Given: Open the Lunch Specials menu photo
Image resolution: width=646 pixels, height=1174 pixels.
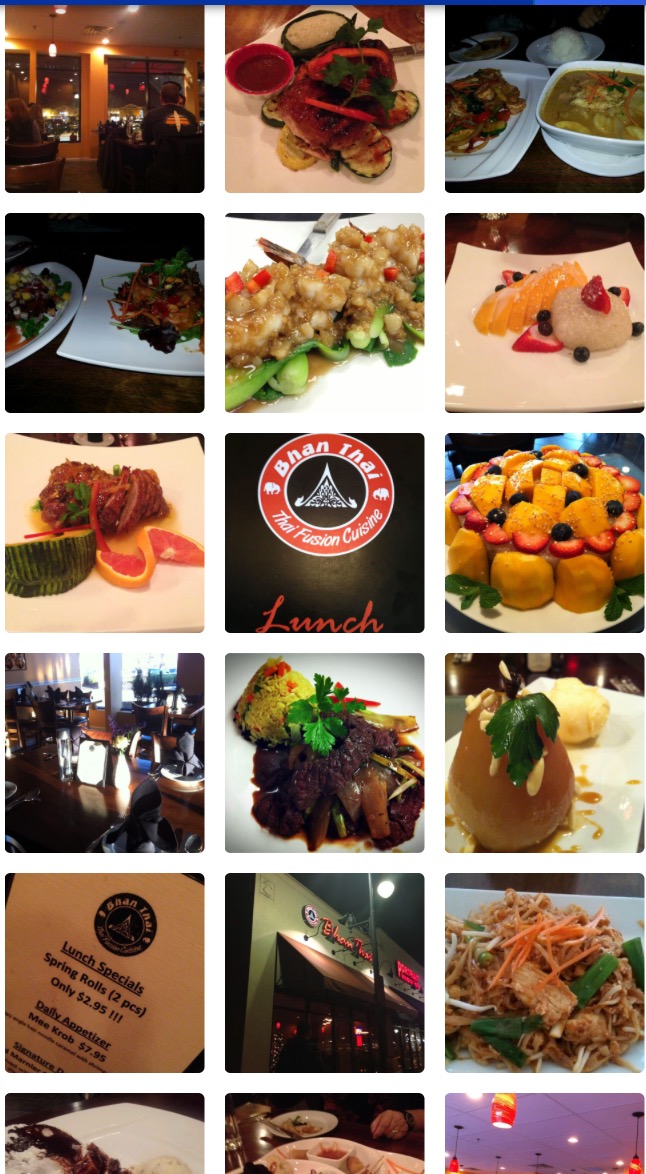Looking at the screenshot, I should click(x=104, y=972).
